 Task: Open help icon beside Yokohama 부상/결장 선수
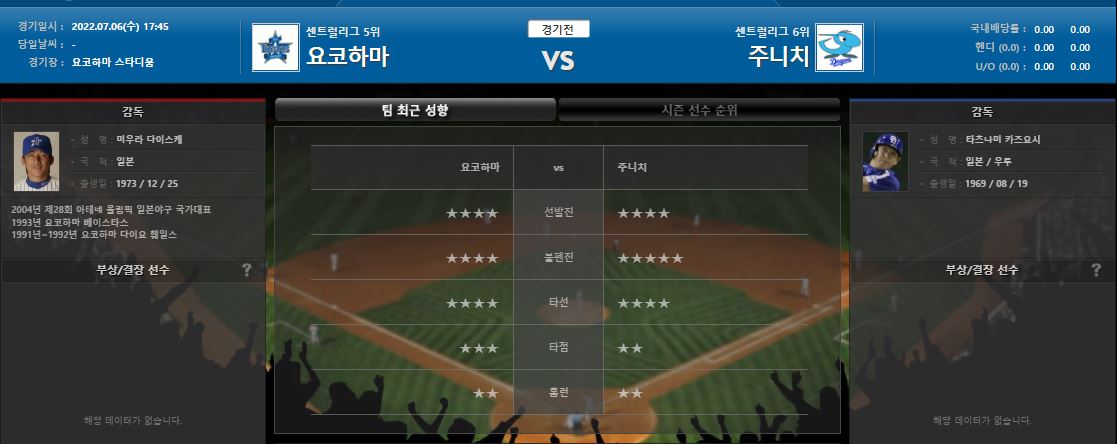coord(246,270)
